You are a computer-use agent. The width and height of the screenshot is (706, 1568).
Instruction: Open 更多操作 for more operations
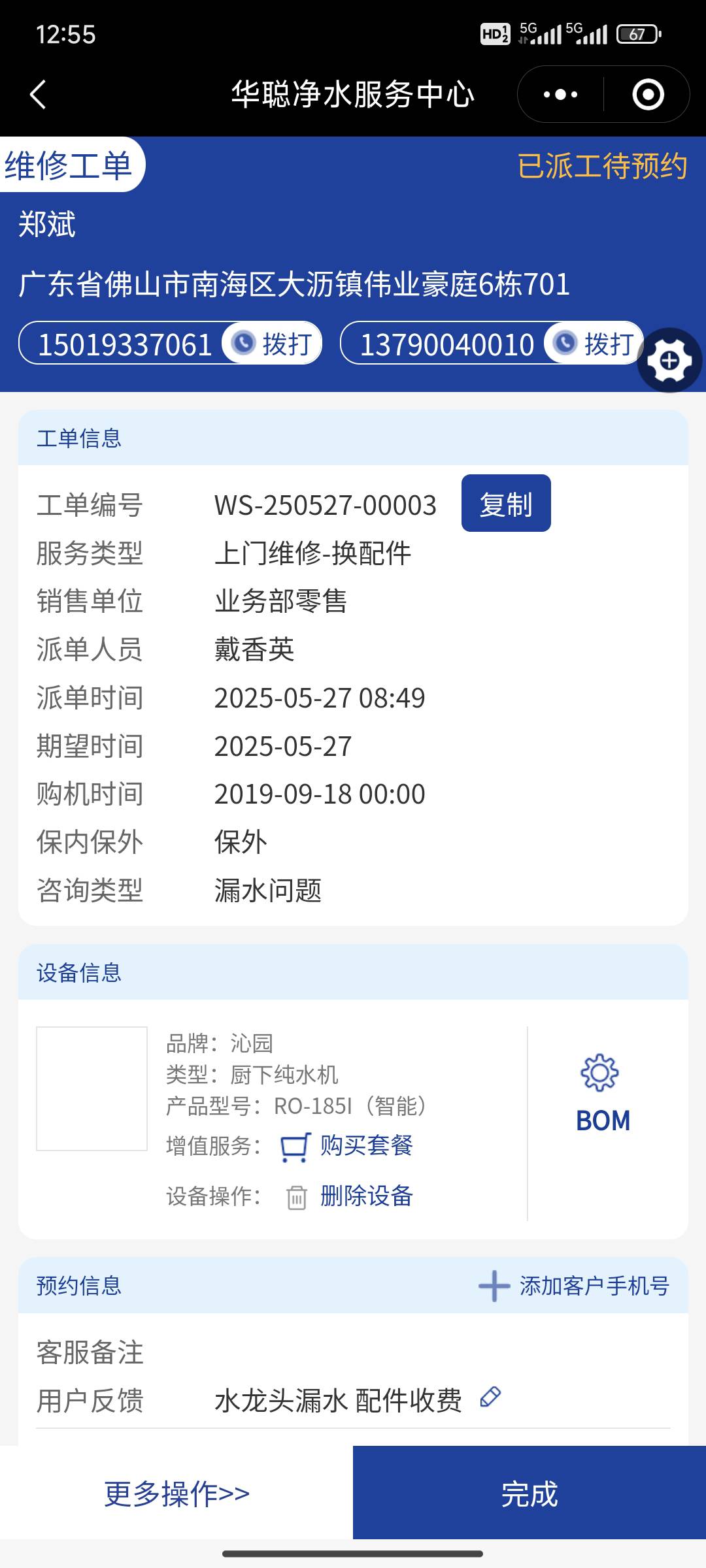pyautogui.click(x=176, y=1494)
